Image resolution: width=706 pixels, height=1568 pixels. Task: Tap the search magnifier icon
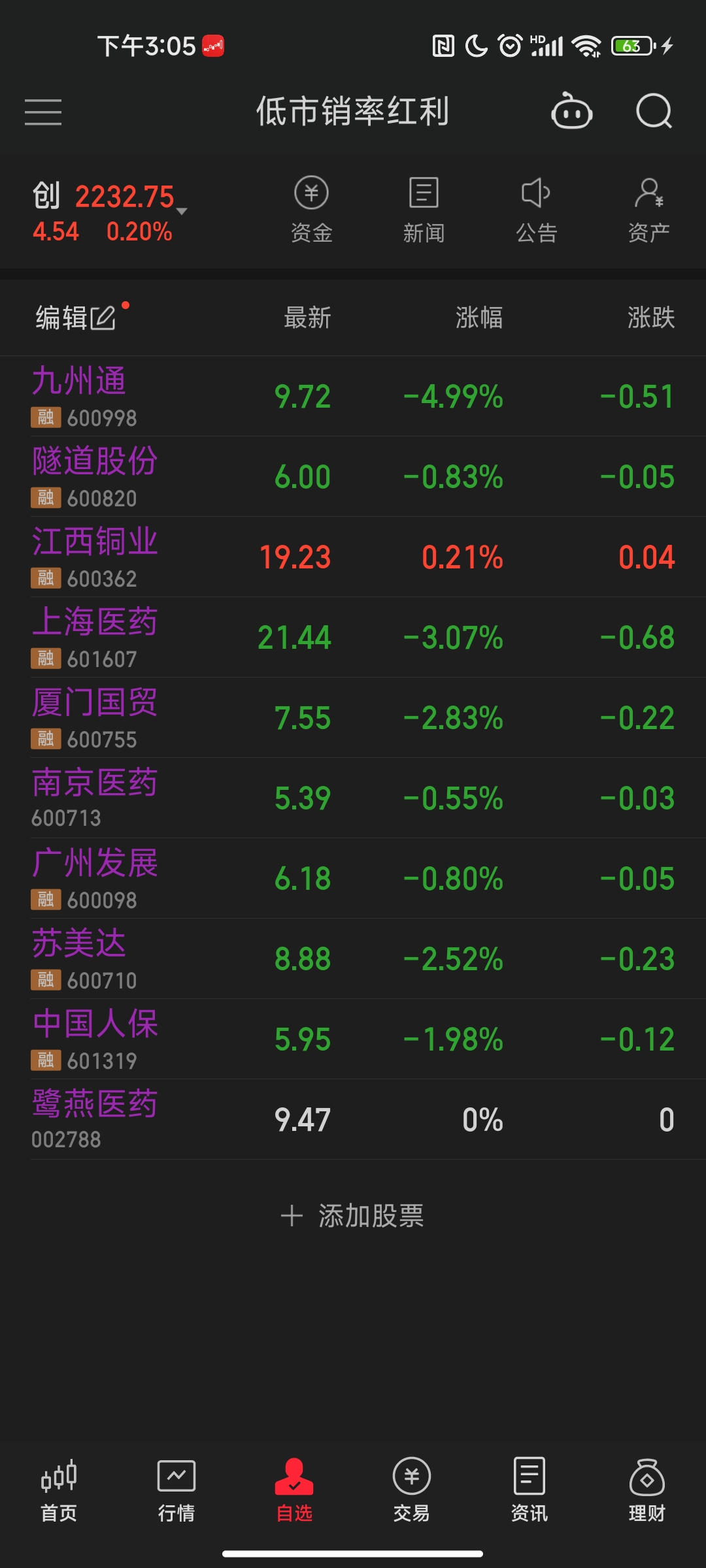[654, 111]
